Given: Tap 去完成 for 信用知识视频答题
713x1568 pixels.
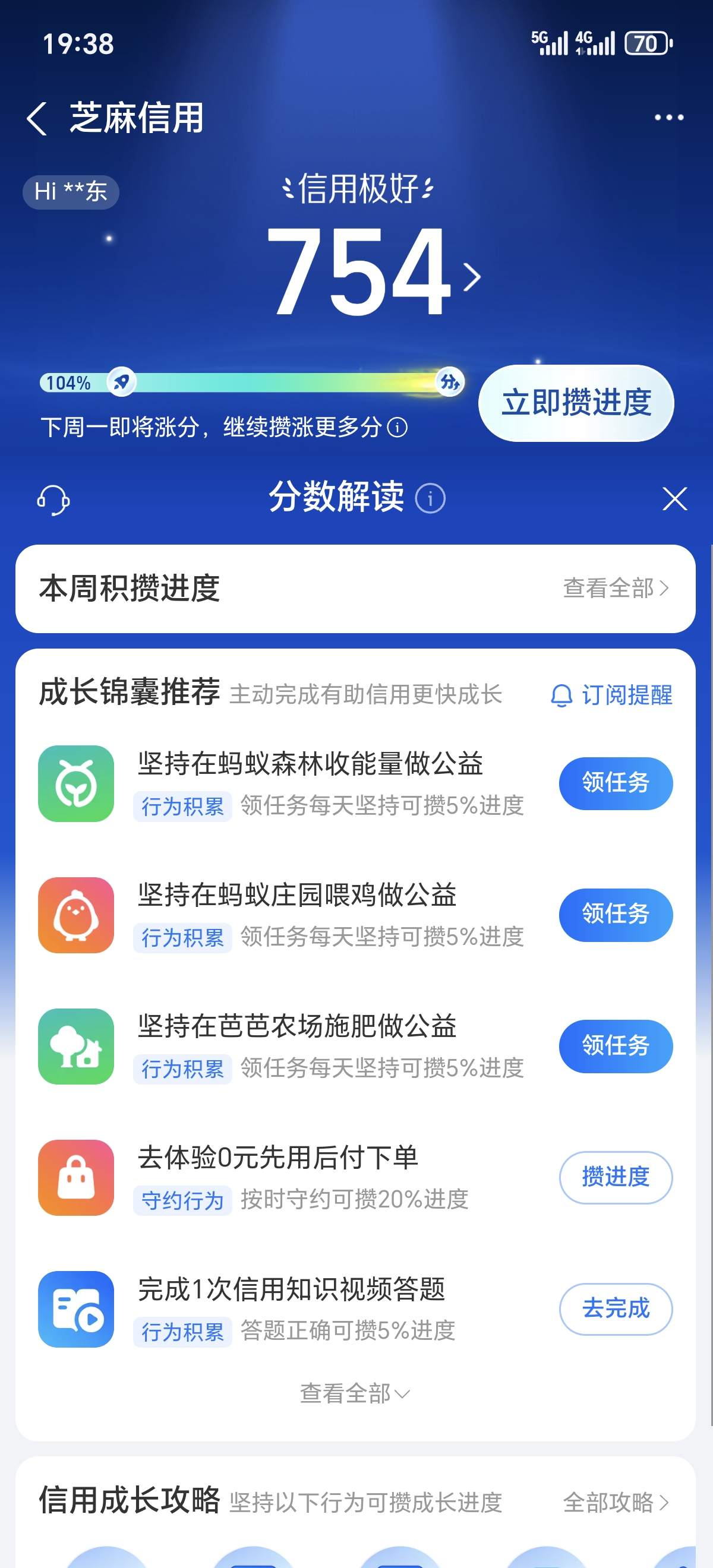Looking at the screenshot, I should (615, 1308).
